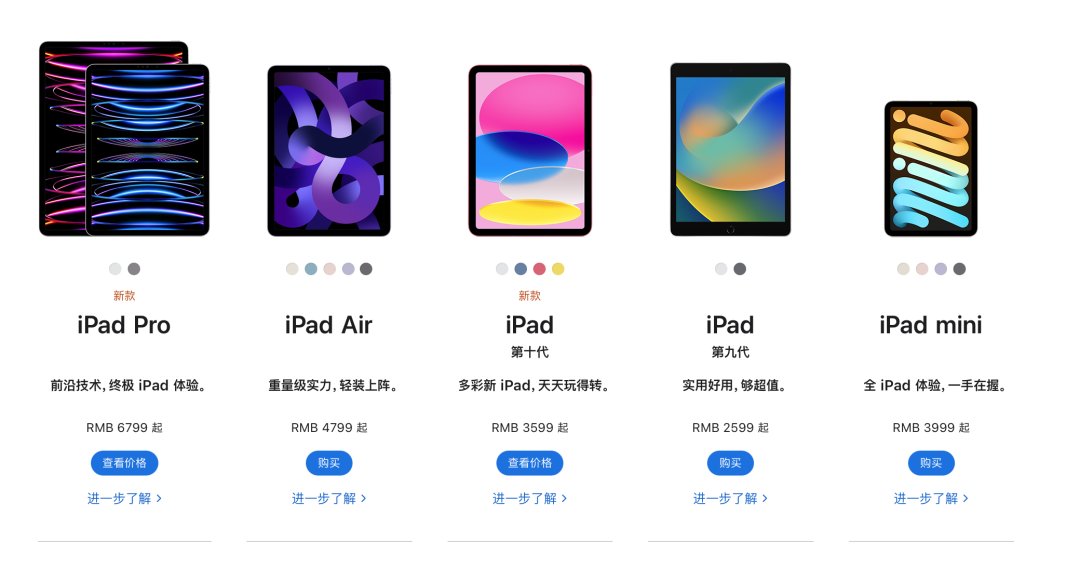This screenshot has height=569, width=1080.
Task: Open the learn more link under iPad Air
Action: (x=329, y=498)
